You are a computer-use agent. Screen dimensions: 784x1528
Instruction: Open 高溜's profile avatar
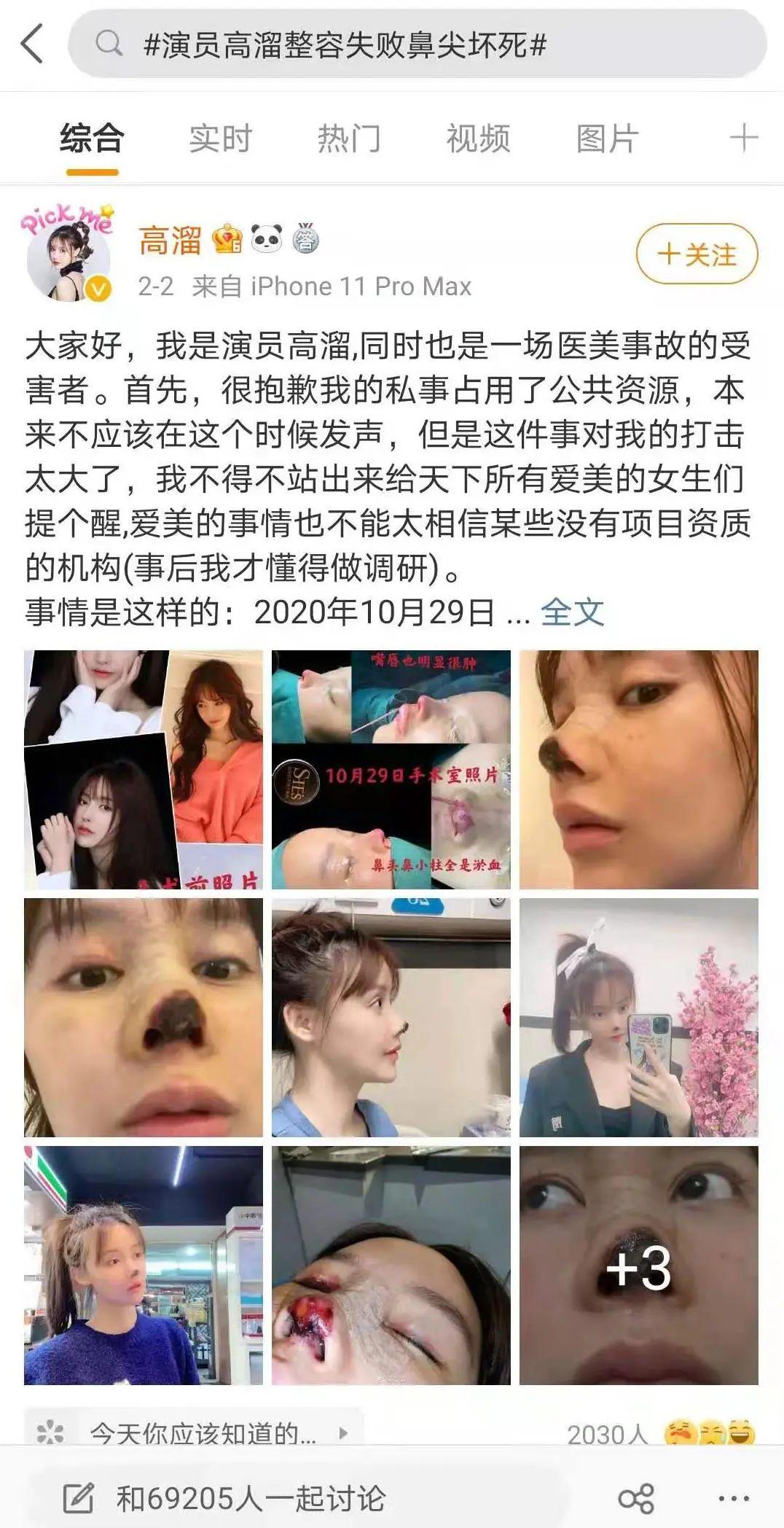tap(68, 255)
